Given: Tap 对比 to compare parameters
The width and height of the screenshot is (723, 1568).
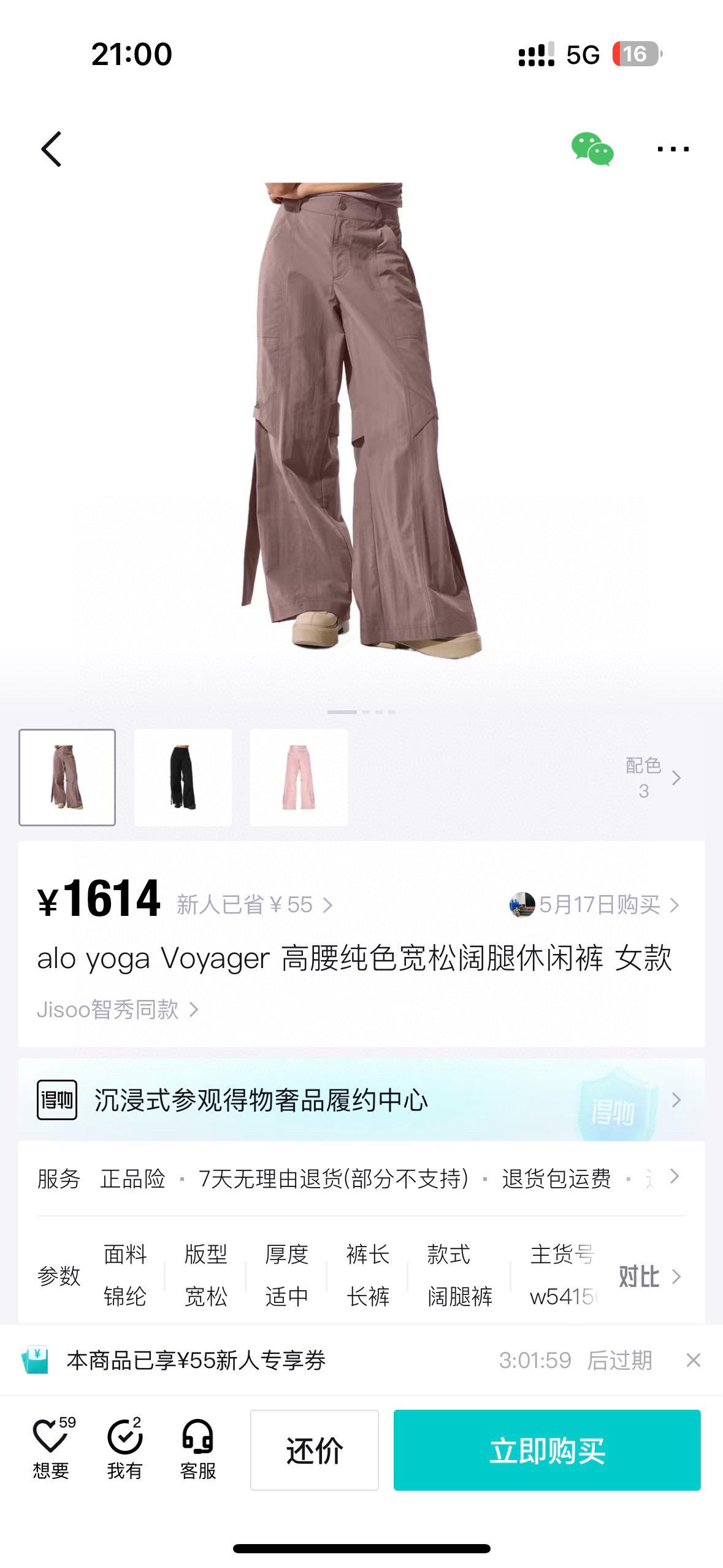Looking at the screenshot, I should pyautogui.click(x=649, y=1276).
